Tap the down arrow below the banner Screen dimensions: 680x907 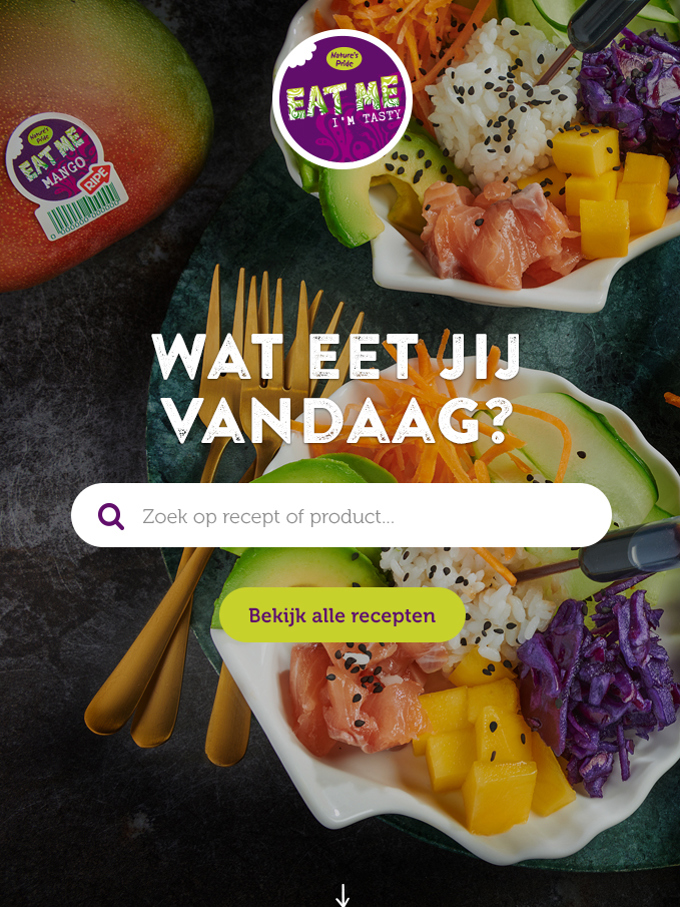point(342,895)
